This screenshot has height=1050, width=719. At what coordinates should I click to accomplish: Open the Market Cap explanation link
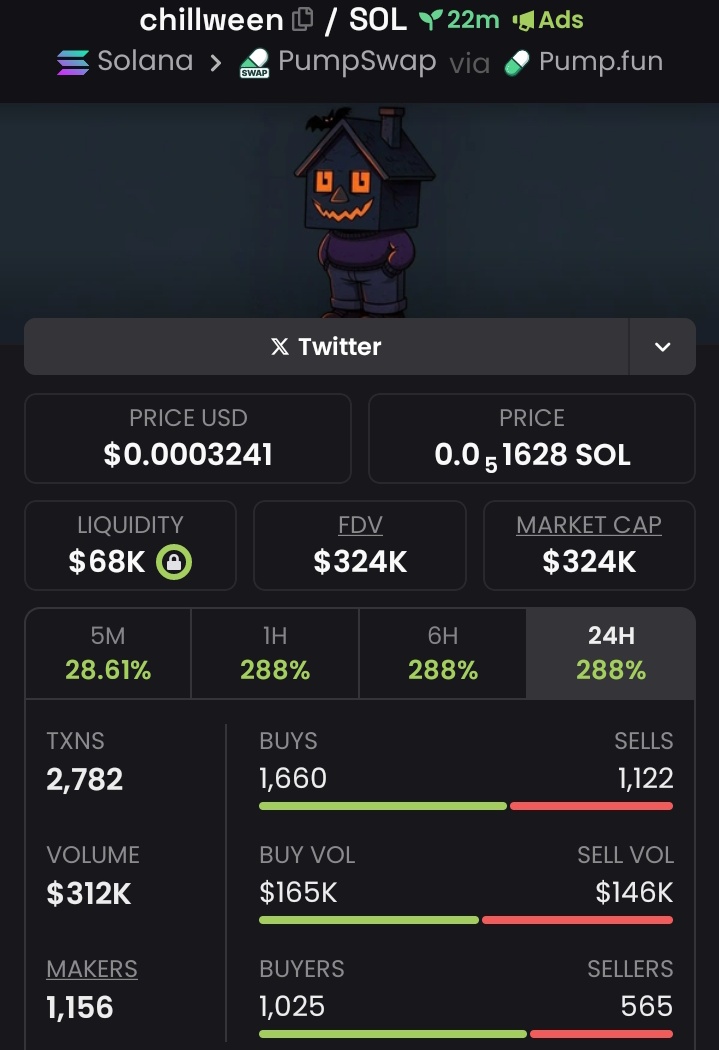click(x=589, y=525)
